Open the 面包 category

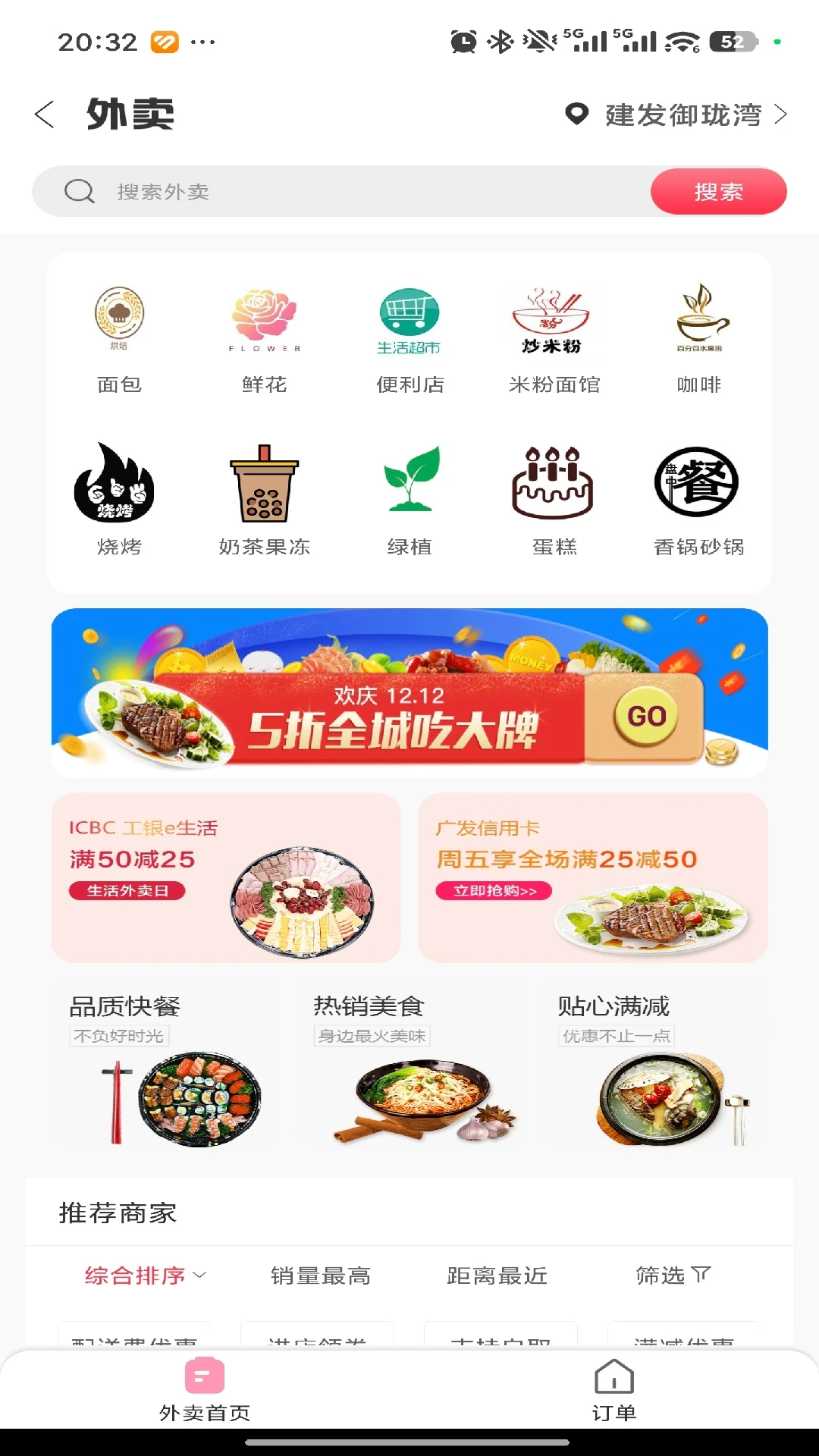[x=119, y=340]
